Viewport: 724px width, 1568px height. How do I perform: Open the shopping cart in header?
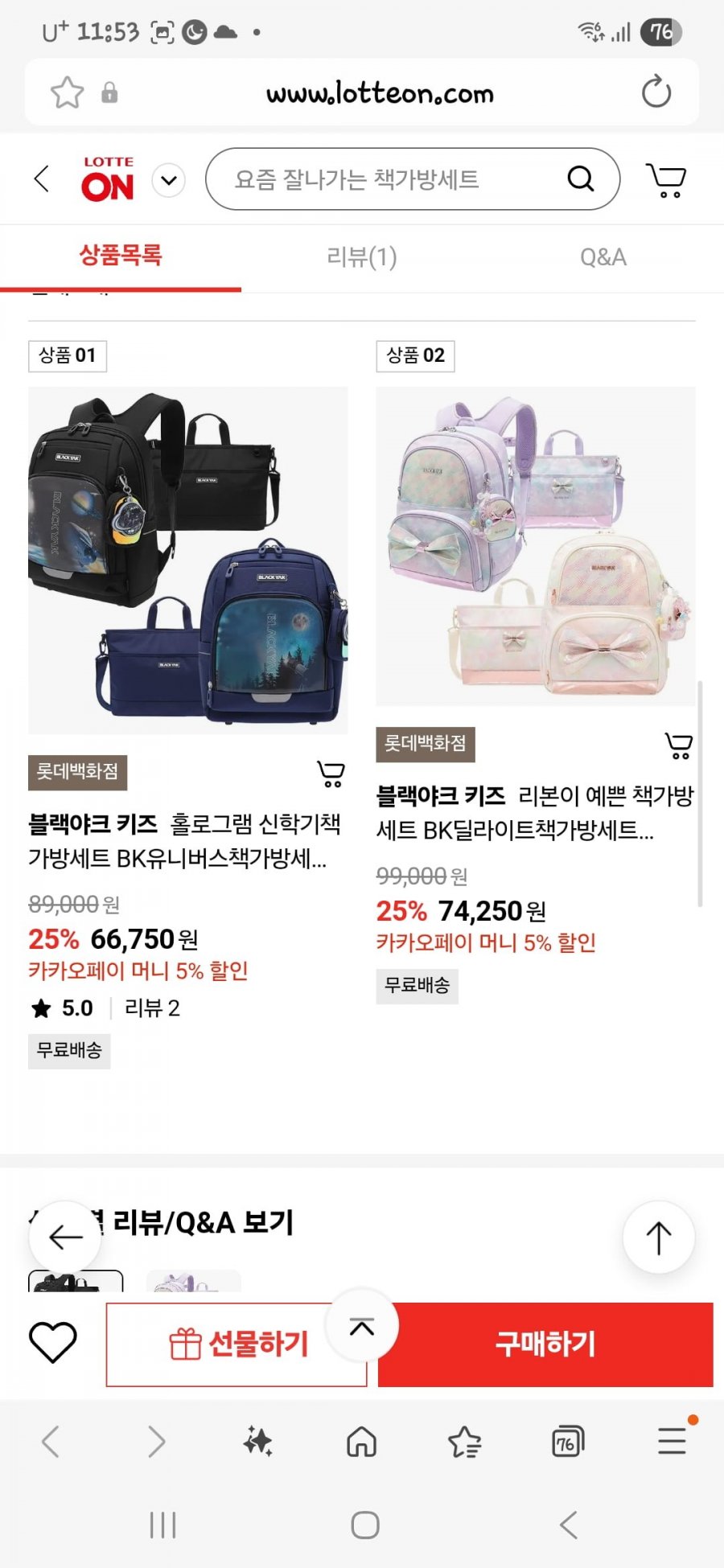665,180
